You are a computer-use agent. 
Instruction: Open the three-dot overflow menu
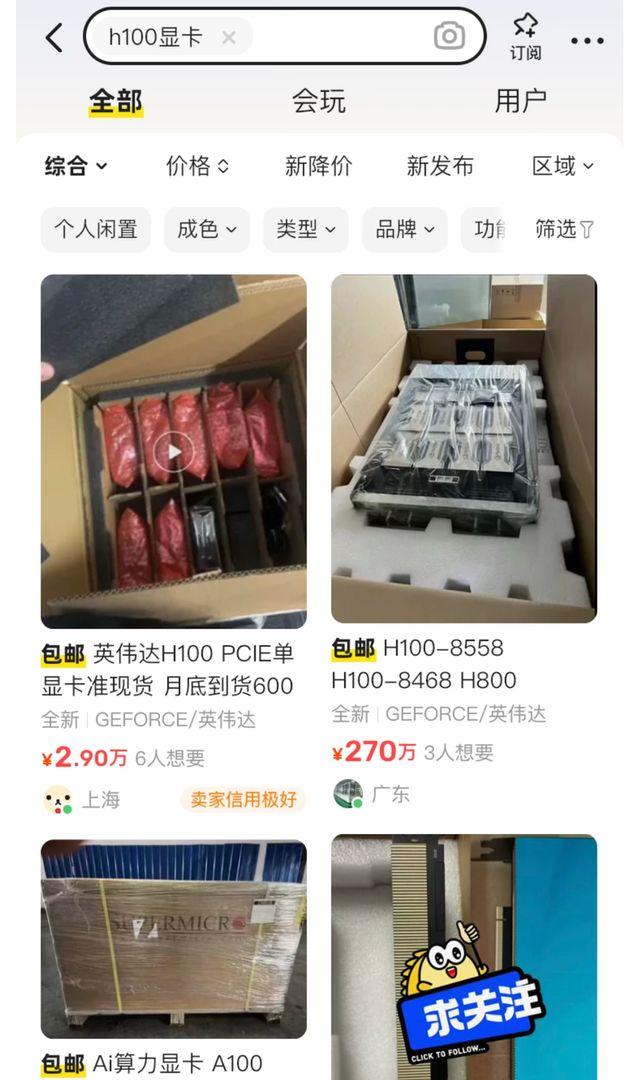587,41
